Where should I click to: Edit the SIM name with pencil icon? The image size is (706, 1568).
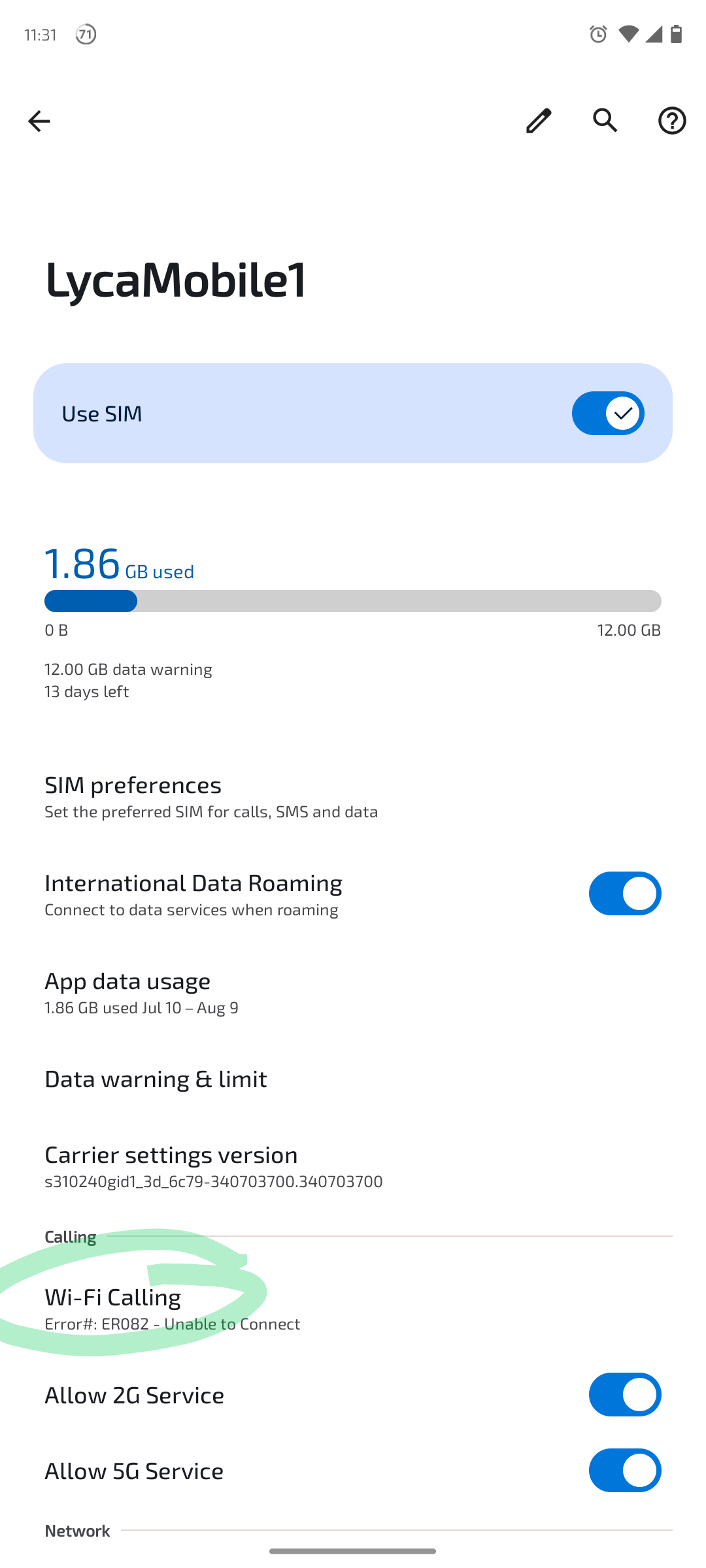click(539, 121)
